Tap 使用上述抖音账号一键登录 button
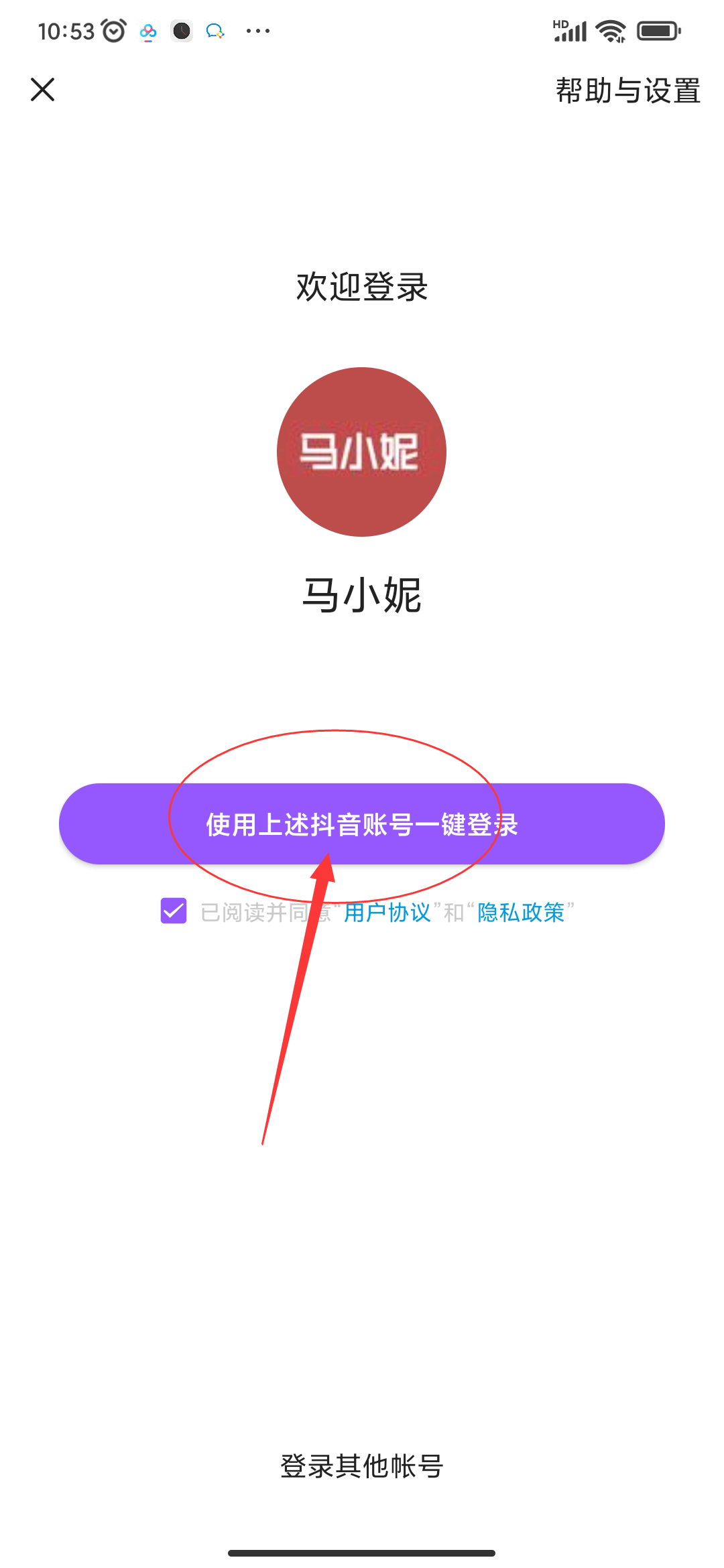724x1568 pixels. (362, 824)
